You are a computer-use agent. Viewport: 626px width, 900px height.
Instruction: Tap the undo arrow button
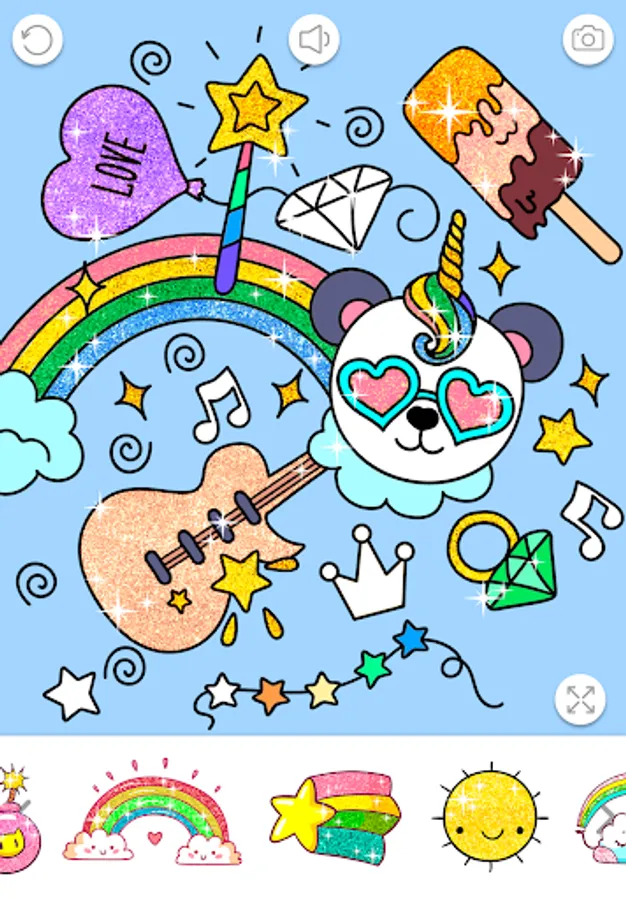click(x=37, y=40)
